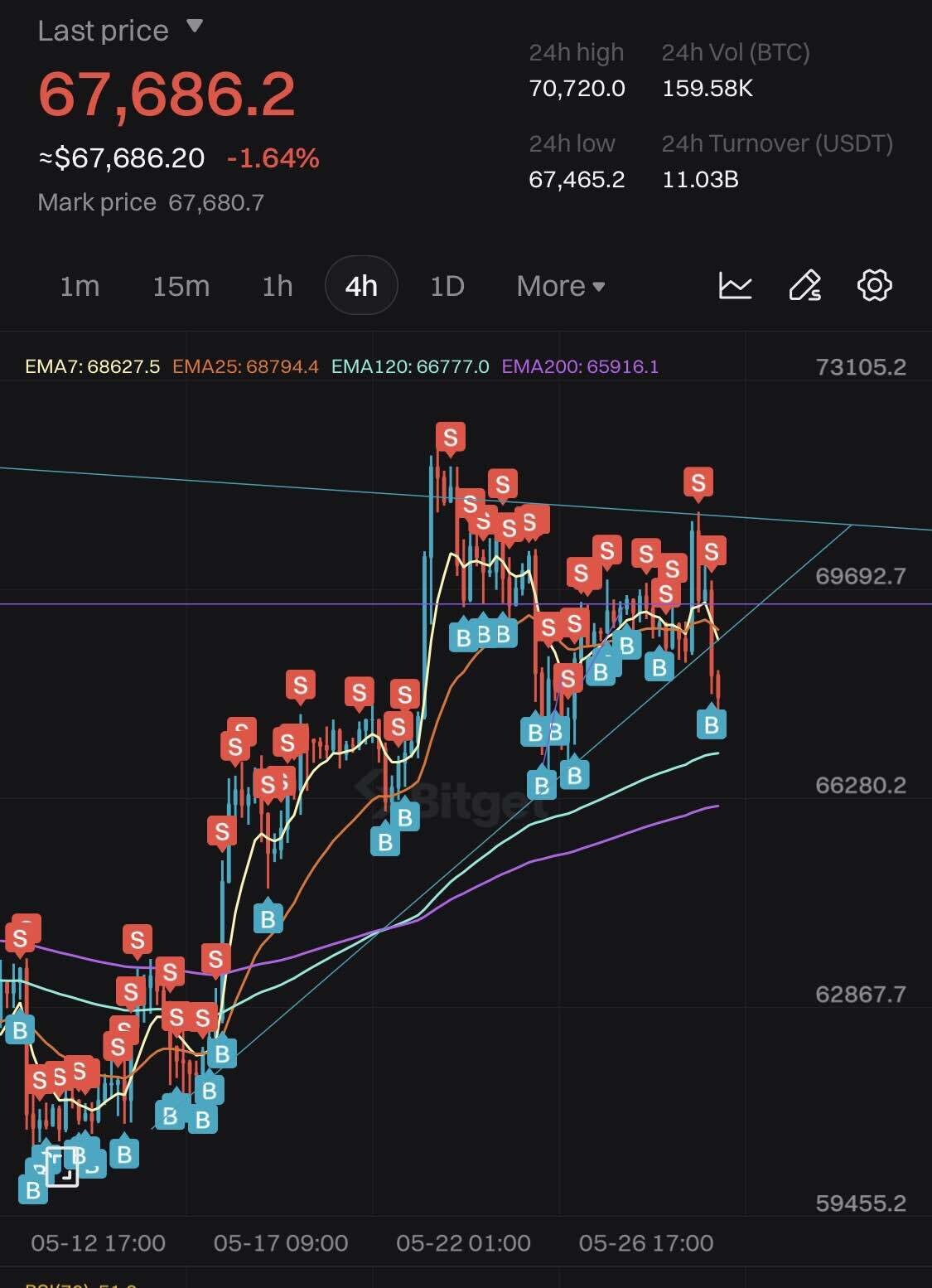Expand the More timeframes menu
932x1288 pixels.
click(560, 286)
